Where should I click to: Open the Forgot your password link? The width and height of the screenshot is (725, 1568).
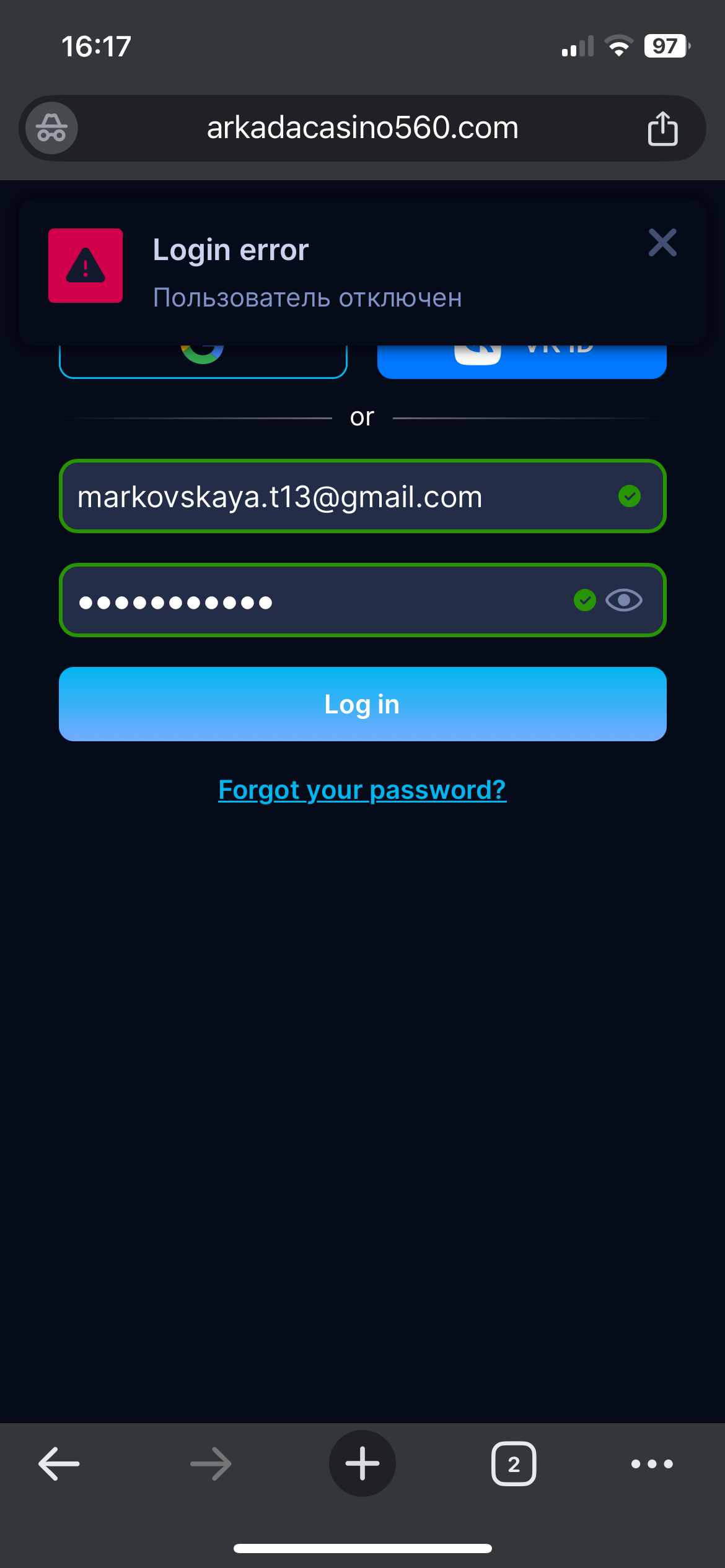(362, 790)
